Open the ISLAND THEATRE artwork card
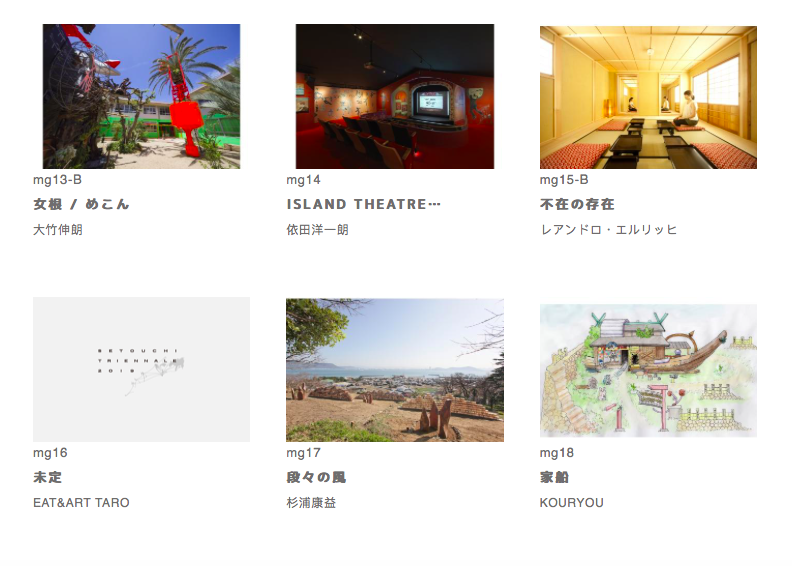The width and height of the screenshot is (792, 566). 394,97
